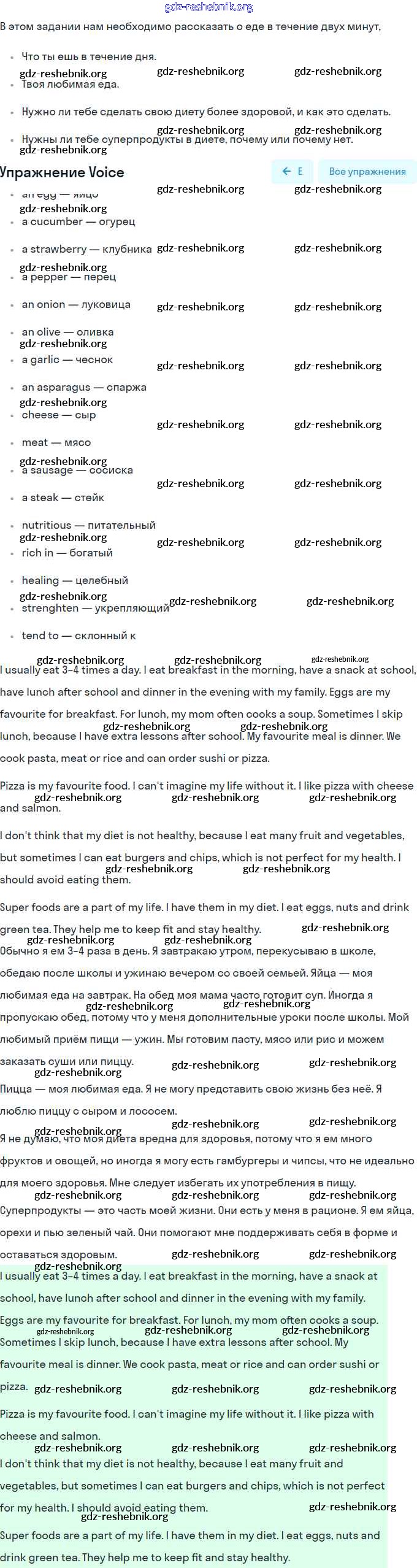The height and width of the screenshot is (1568, 417).
Task: Go back to previous exercise E
Action: point(293,172)
